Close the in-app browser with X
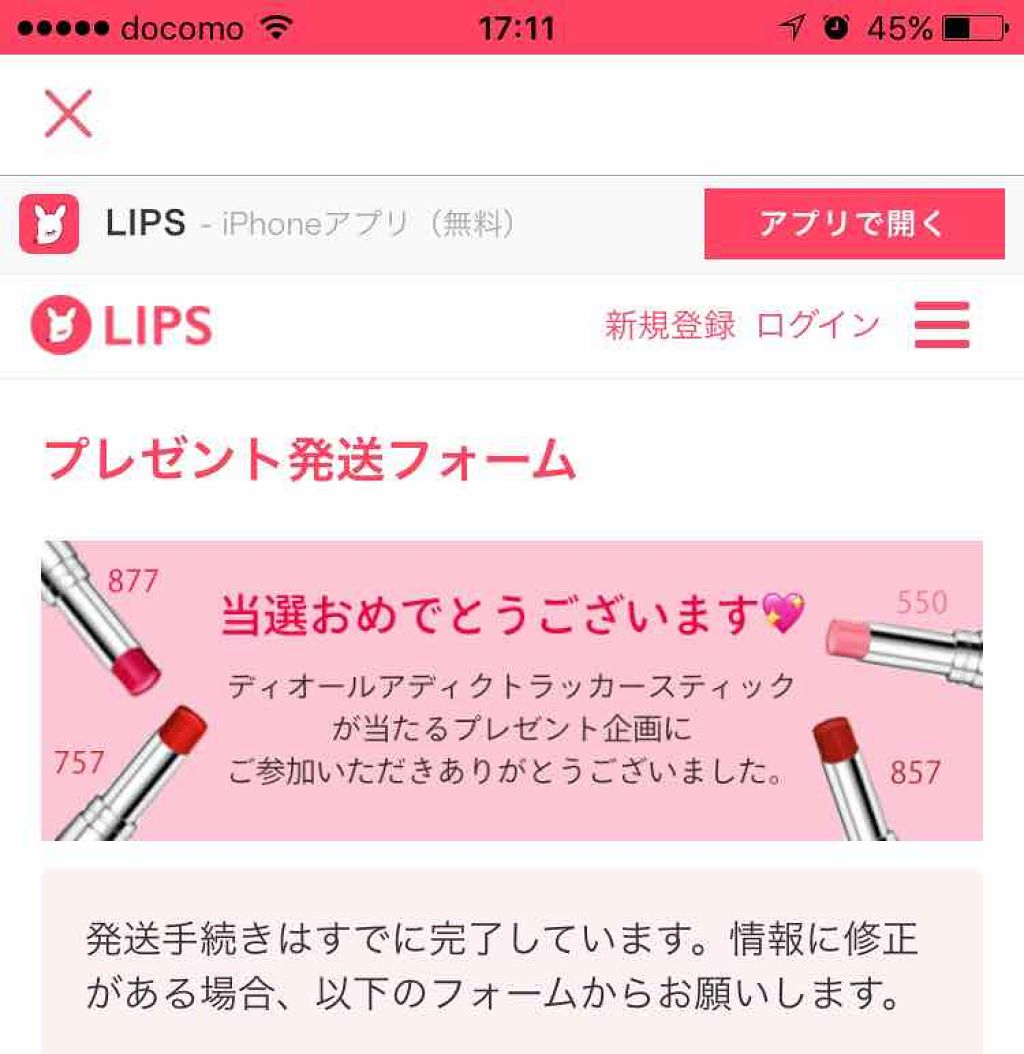Image resolution: width=1024 pixels, height=1054 pixels. [x=68, y=113]
